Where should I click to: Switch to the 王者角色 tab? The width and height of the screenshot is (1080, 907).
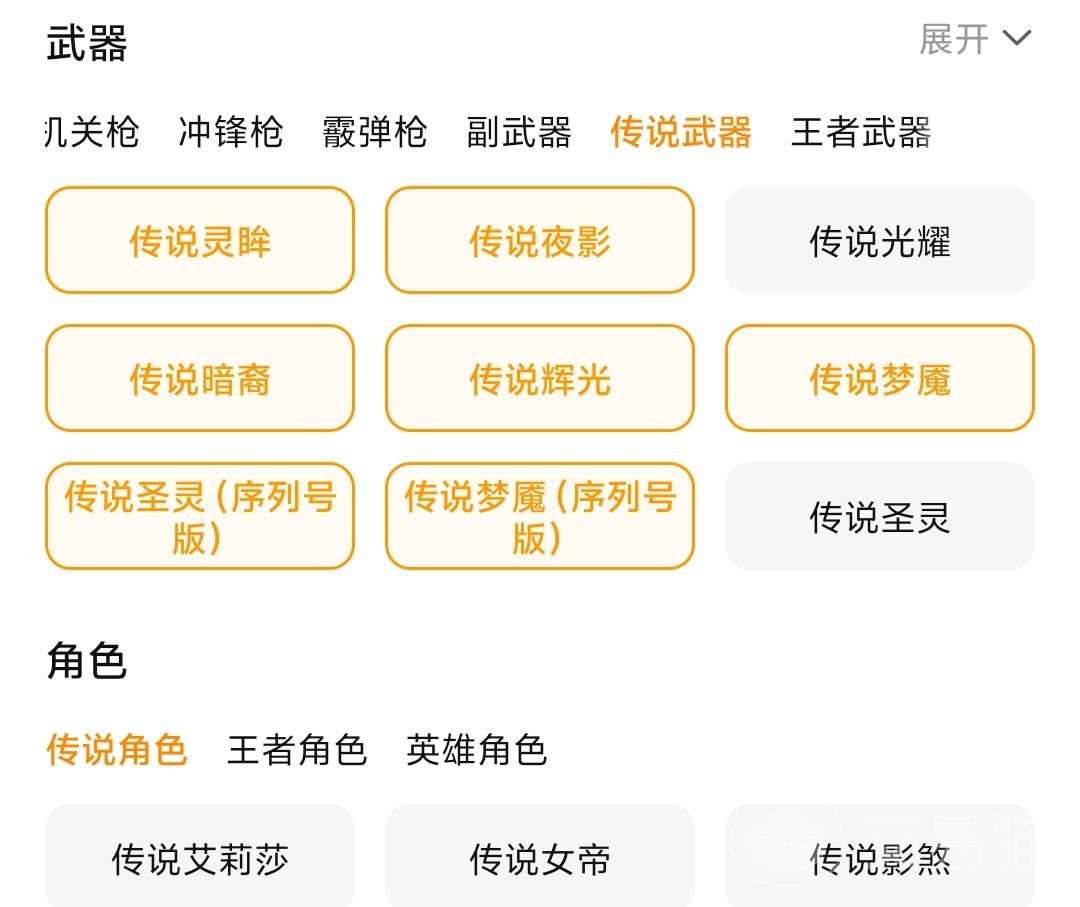click(x=297, y=750)
